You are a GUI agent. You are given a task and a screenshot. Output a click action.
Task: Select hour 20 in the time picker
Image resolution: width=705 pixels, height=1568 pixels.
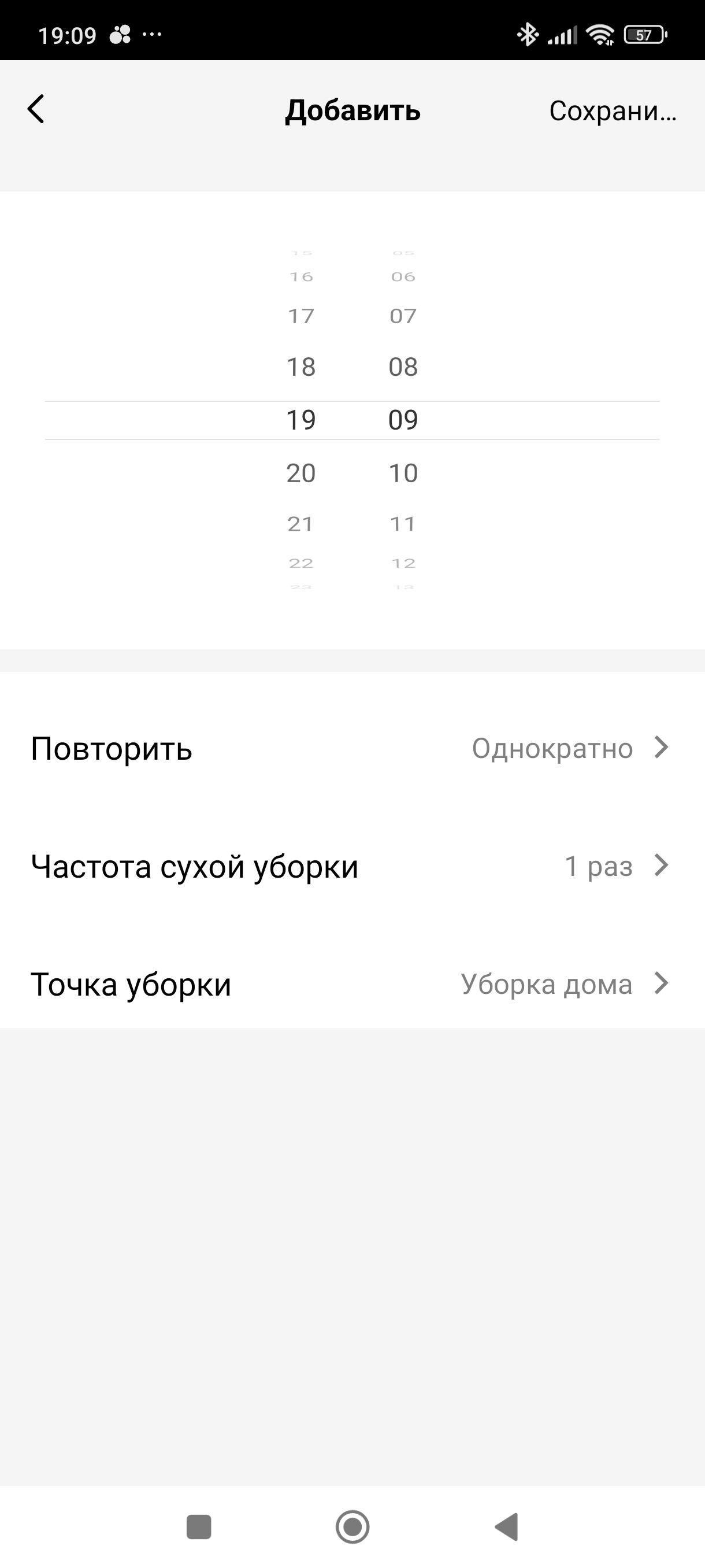point(301,473)
